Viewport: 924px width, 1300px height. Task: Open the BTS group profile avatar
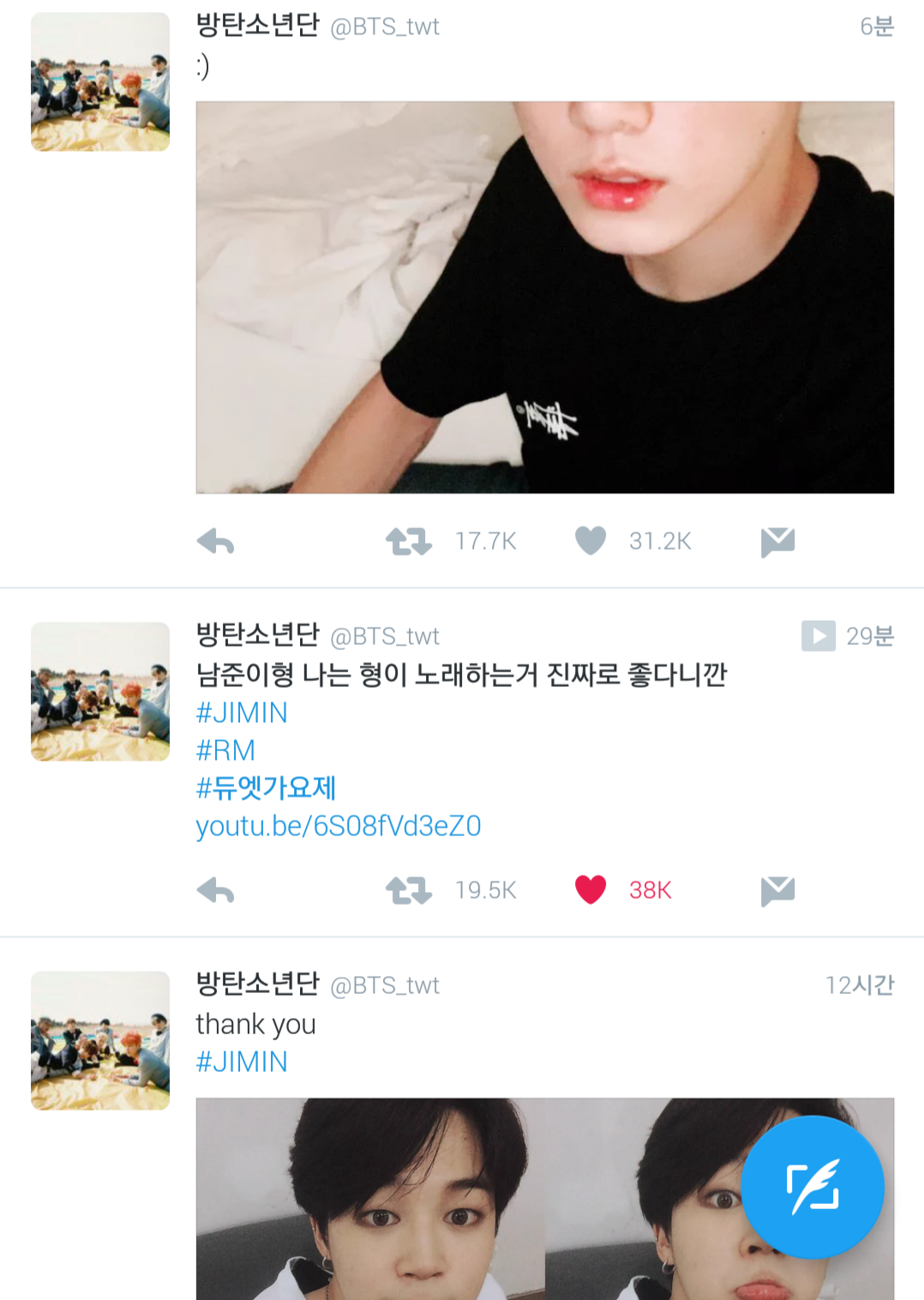click(99, 81)
